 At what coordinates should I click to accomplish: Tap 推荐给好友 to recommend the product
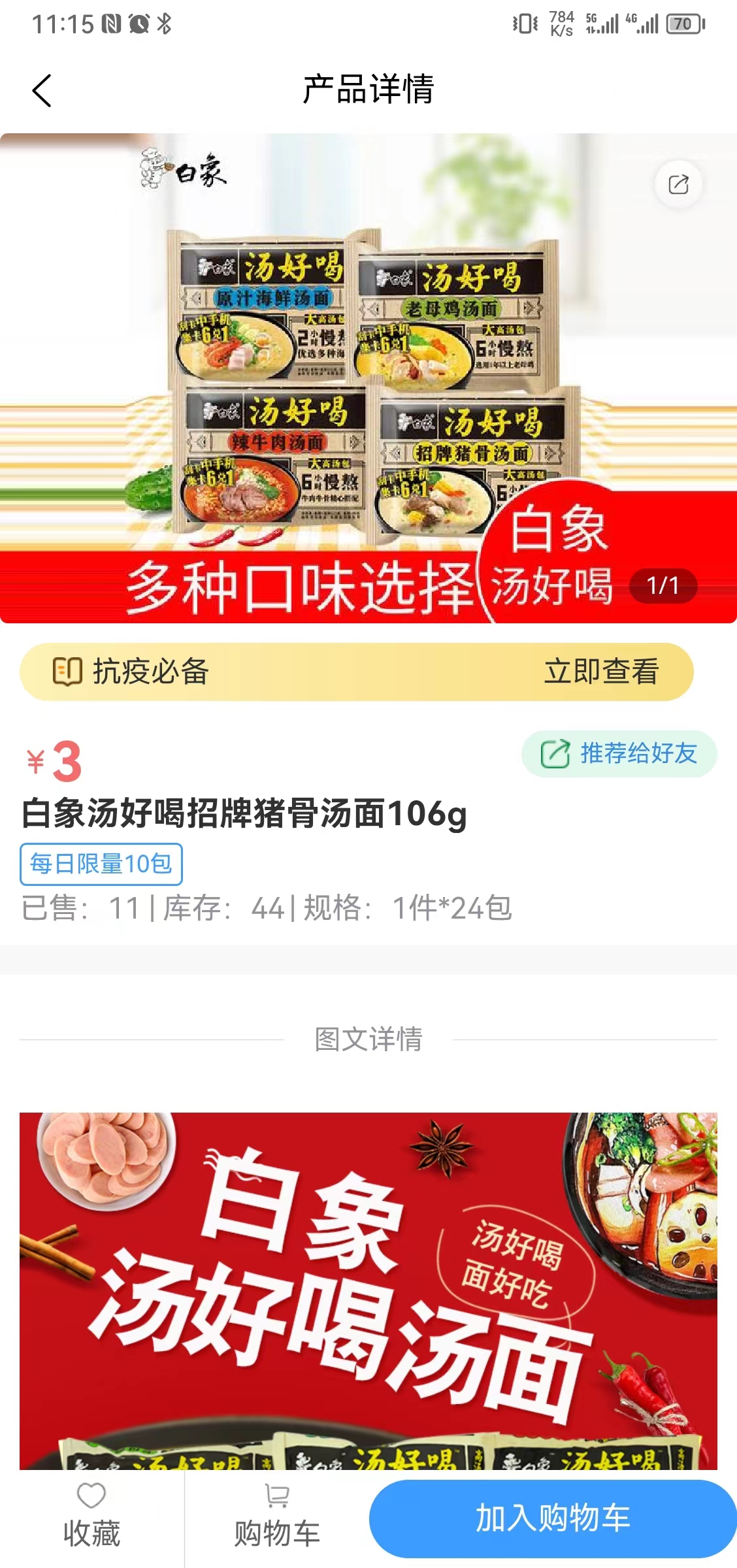click(x=619, y=754)
